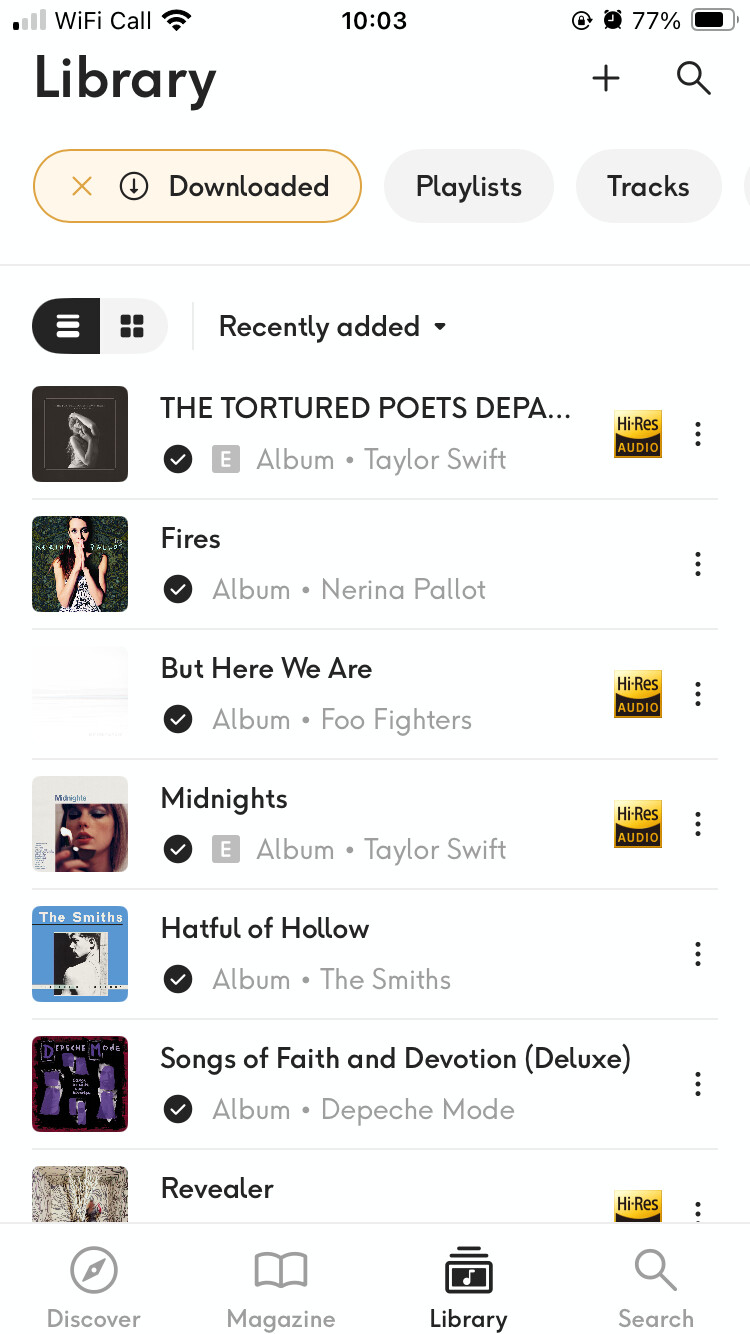Open Songs of Faith and Devotion options menu
The width and height of the screenshot is (750, 1334).
[x=698, y=1084]
